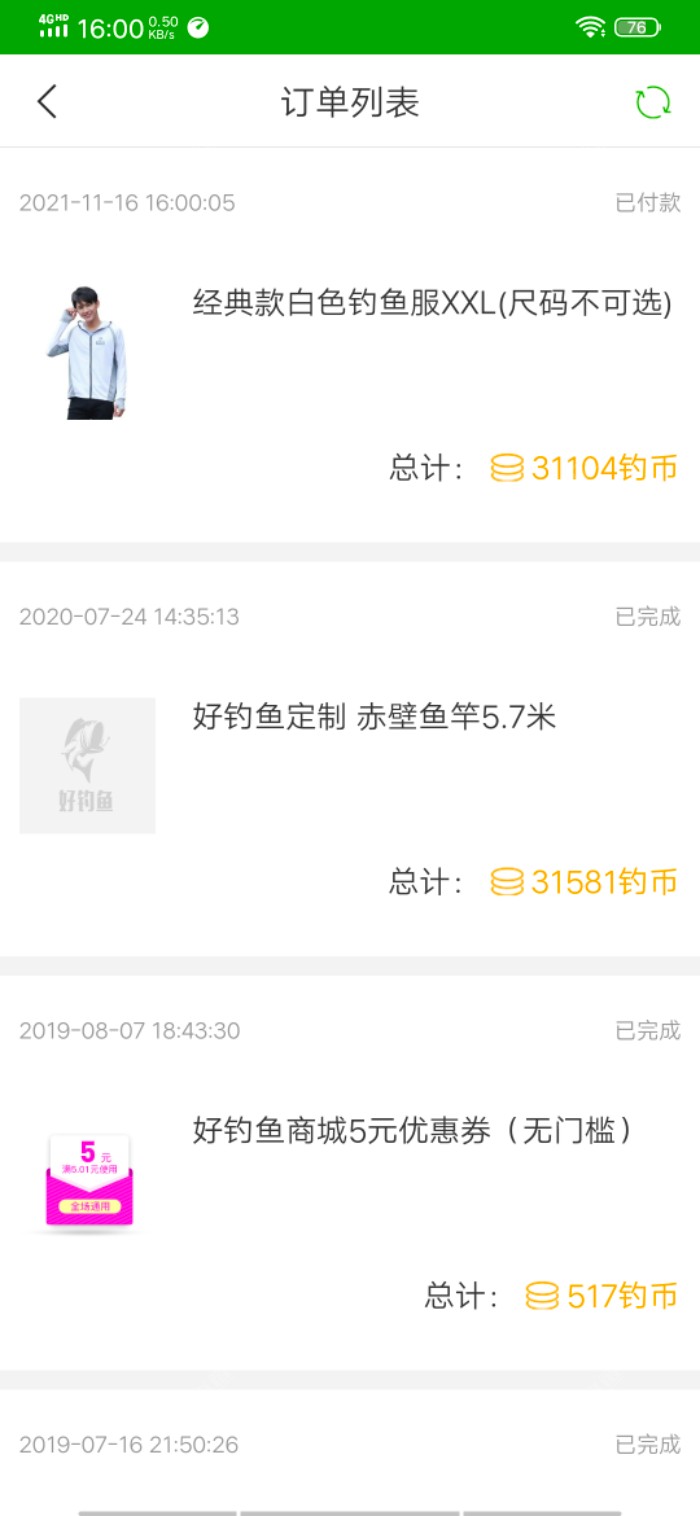Open the 好钓鱼商城5元优惠券 order
Screen dimensions: 700x1516
pos(412,1131)
